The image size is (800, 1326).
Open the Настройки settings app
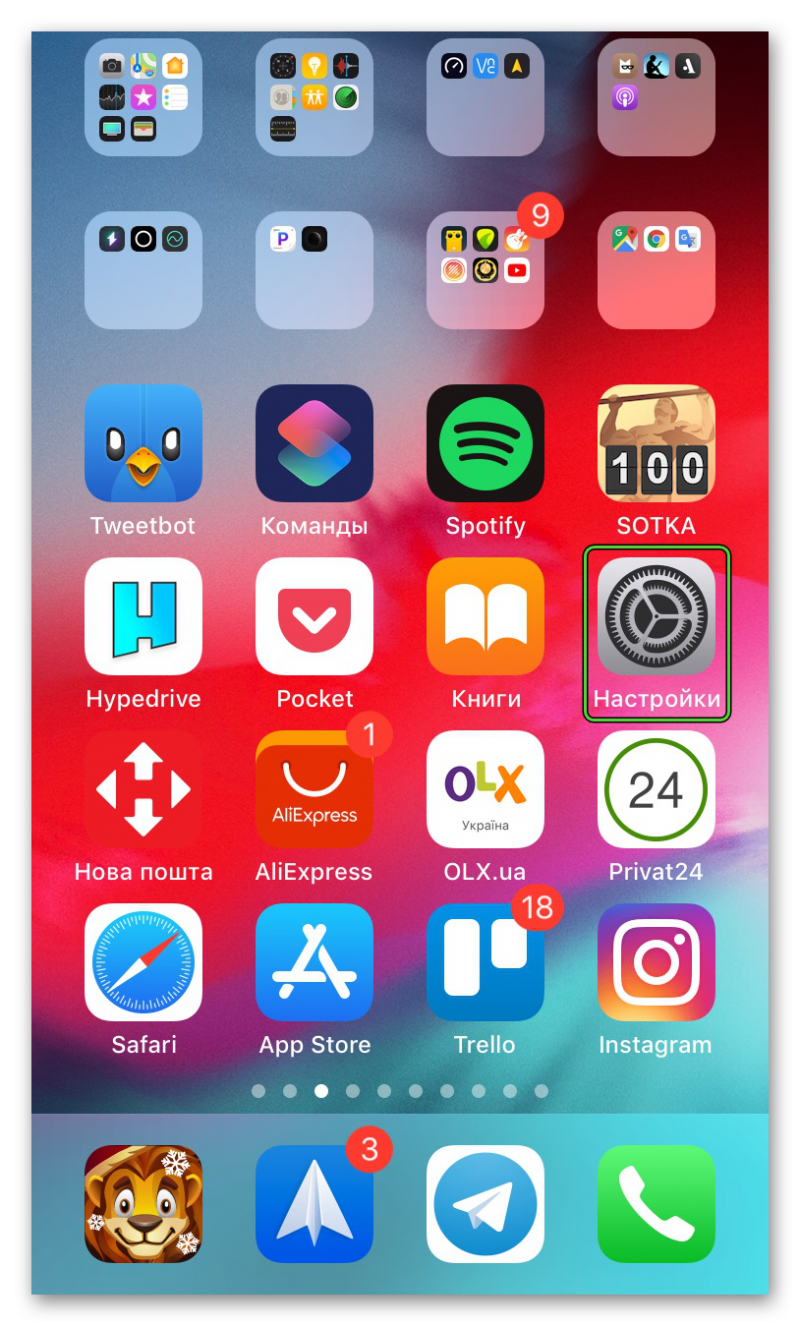656,616
